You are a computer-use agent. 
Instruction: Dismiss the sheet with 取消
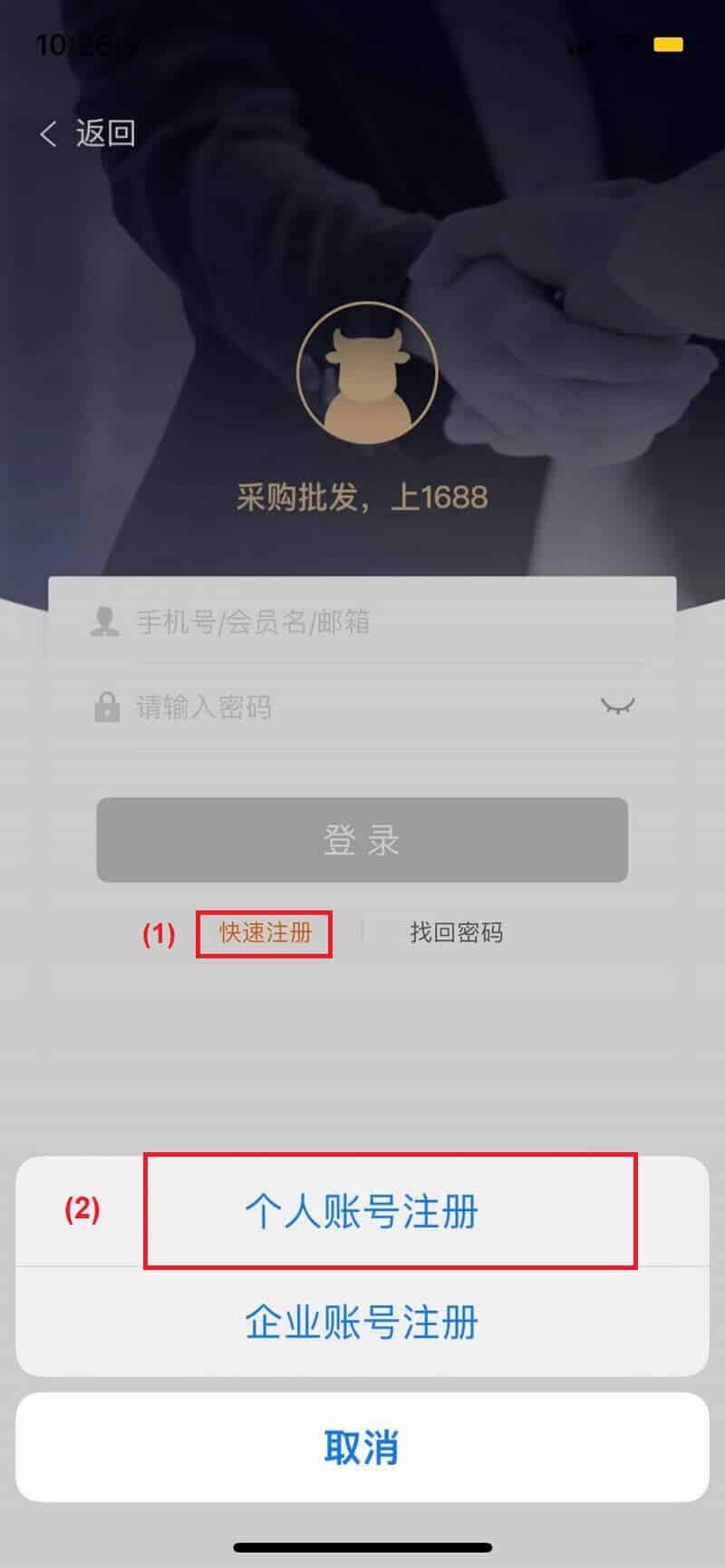(x=362, y=1447)
